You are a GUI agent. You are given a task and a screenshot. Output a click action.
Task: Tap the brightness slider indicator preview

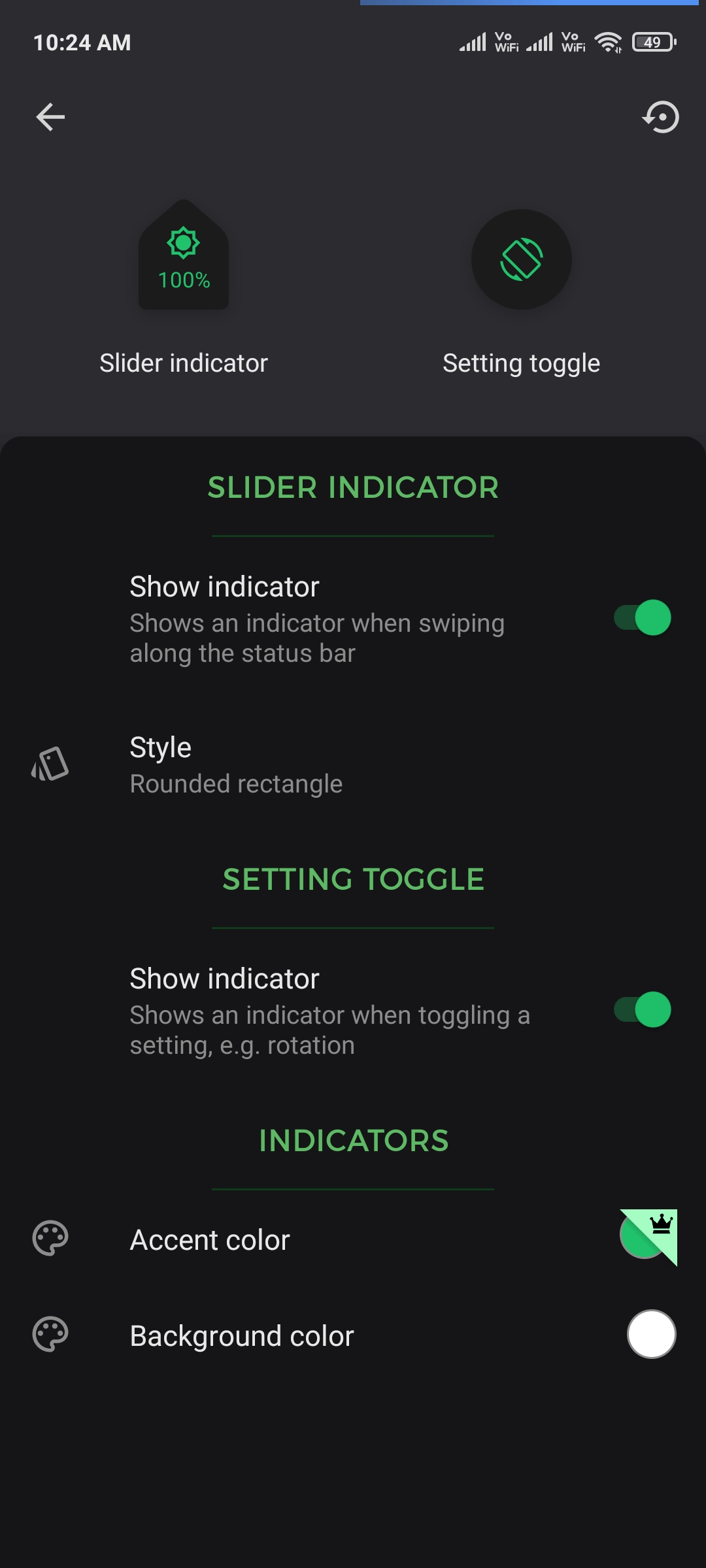click(183, 255)
